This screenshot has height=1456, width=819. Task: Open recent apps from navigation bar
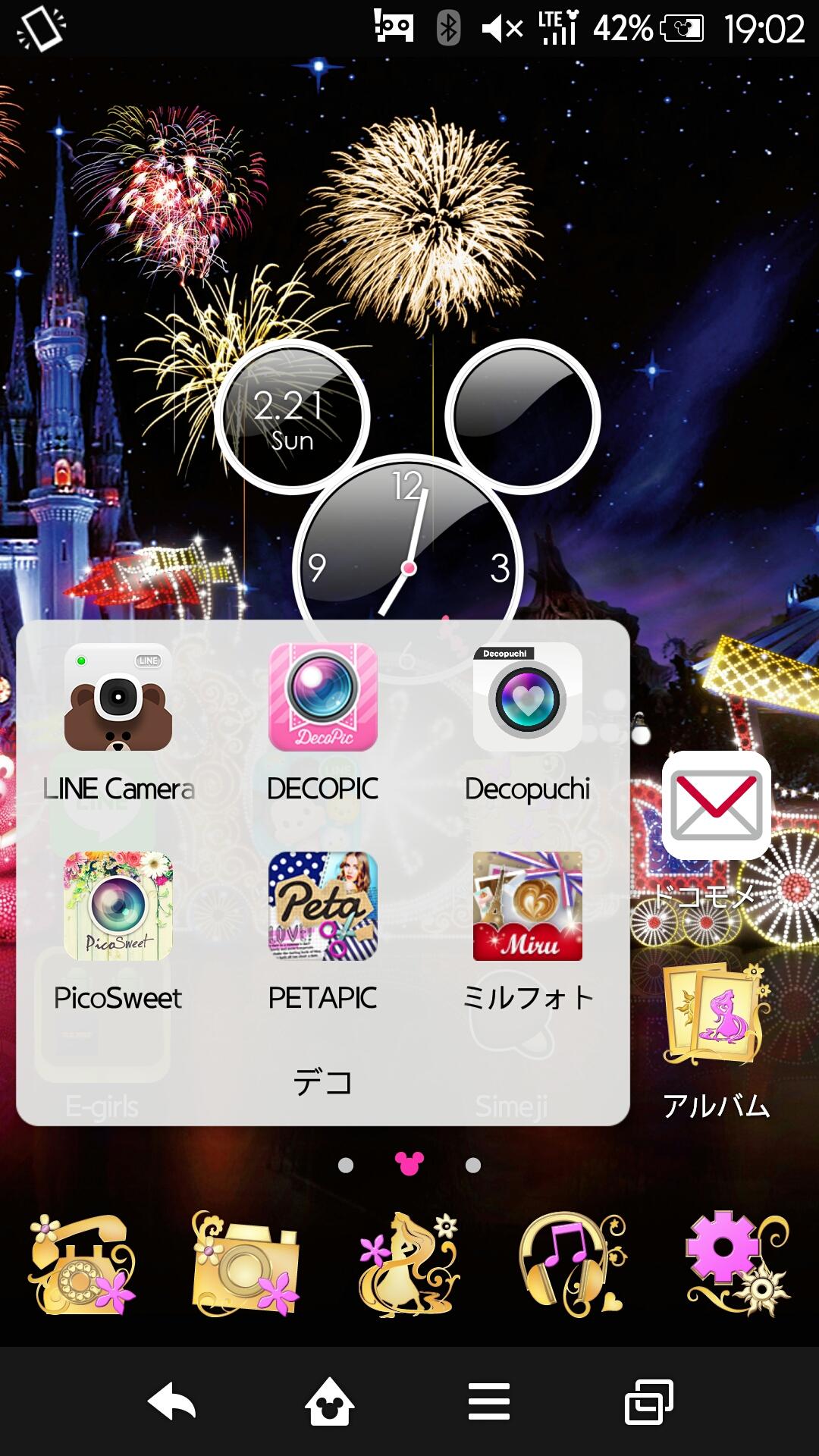[x=648, y=1401]
